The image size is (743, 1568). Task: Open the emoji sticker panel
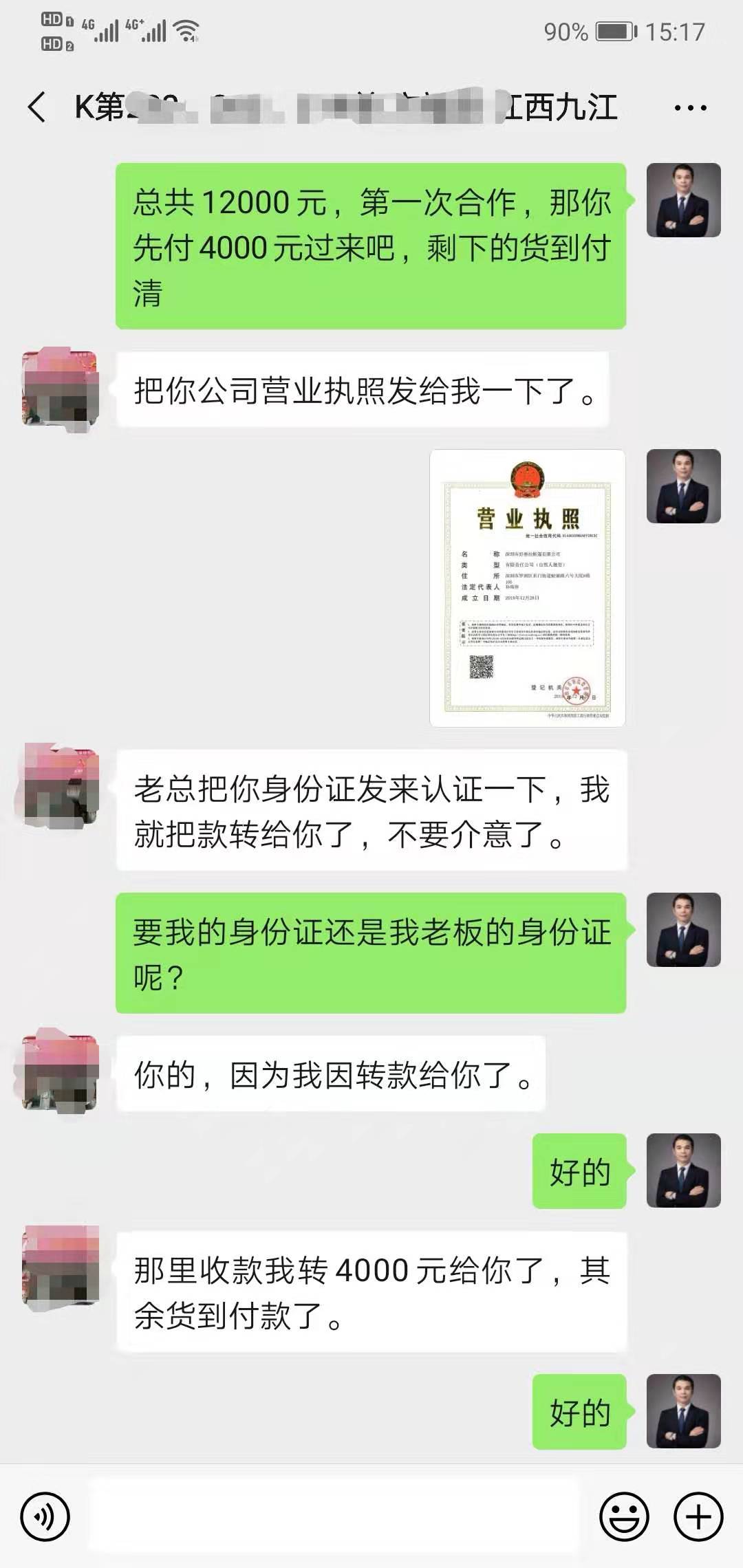(624, 1516)
